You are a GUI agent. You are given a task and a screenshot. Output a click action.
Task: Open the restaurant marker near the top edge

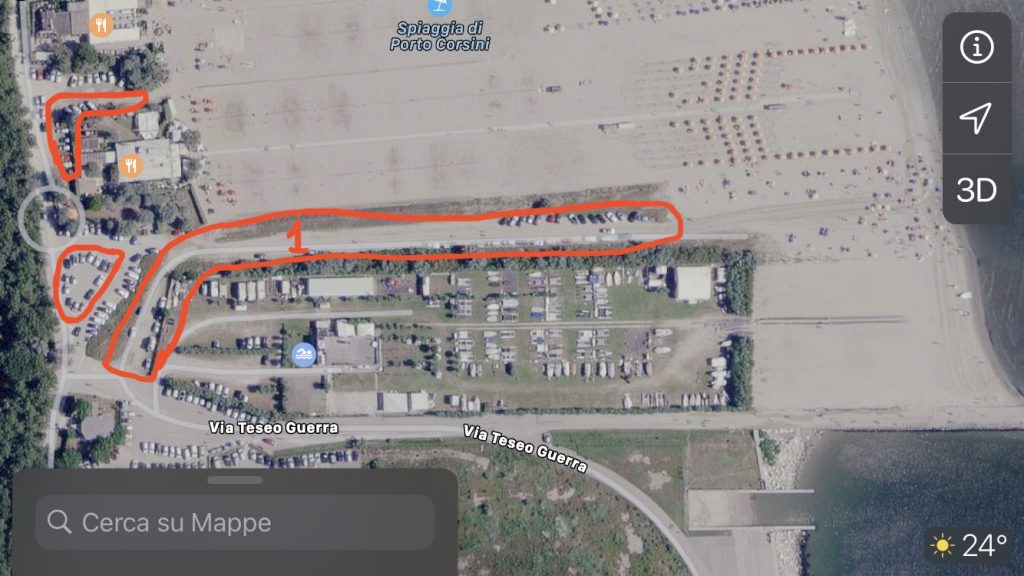coord(100,26)
